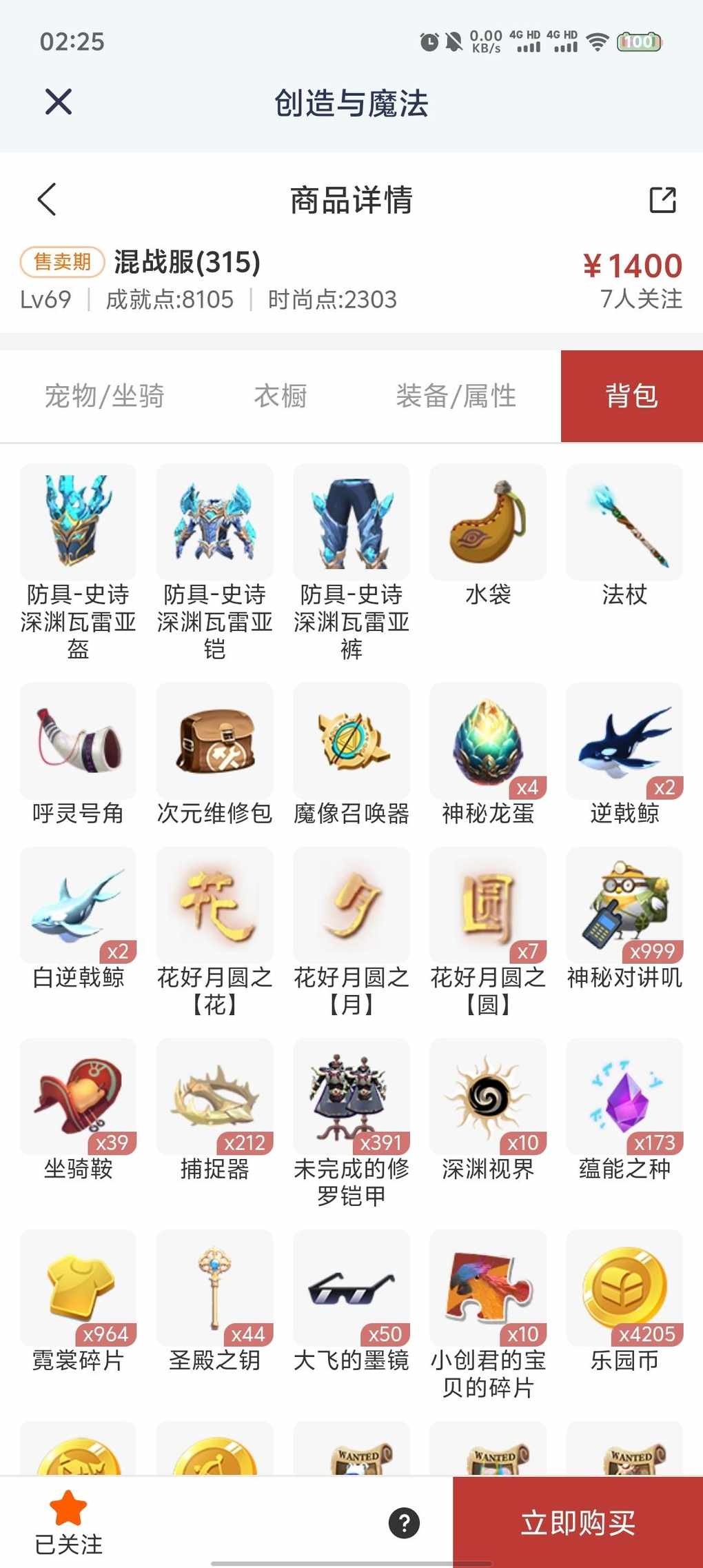This screenshot has width=703, height=1568.
Task: Close the 创造与魔法 page
Action: click(x=59, y=102)
